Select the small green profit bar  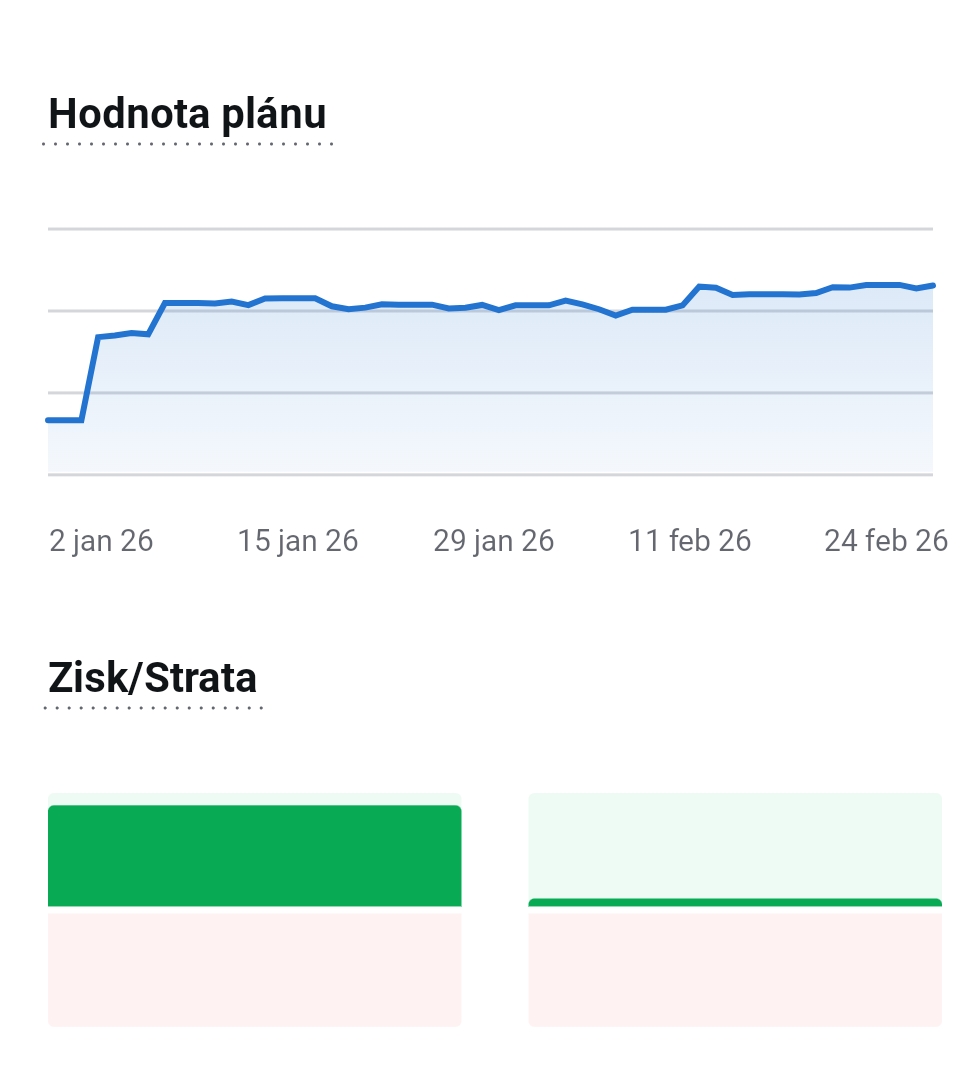[x=734, y=903]
